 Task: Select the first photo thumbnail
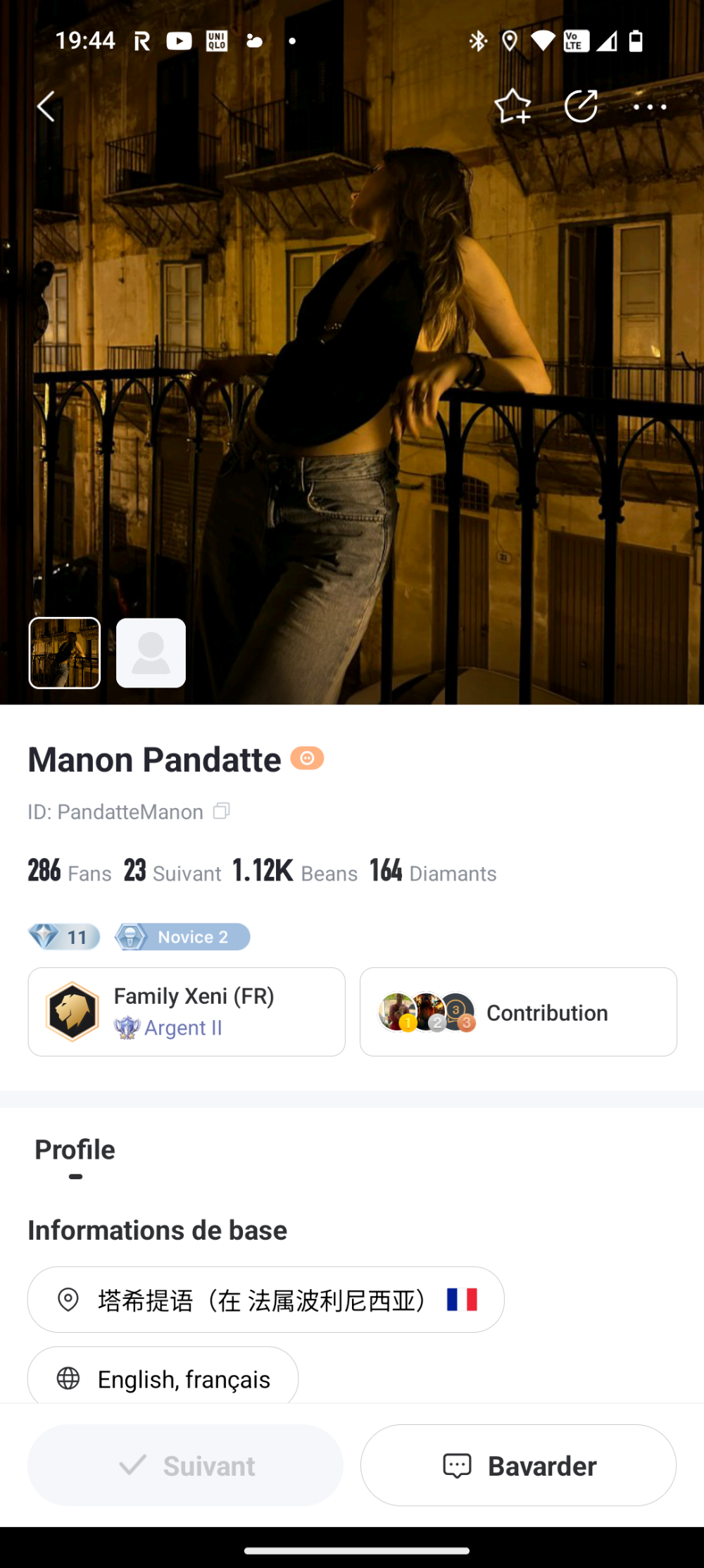click(65, 653)
